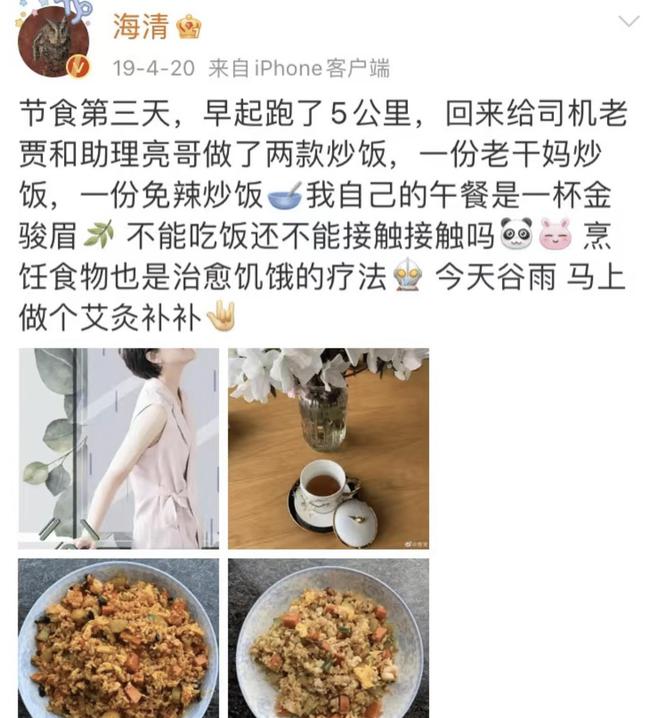View the darker fried rice photo
Viewport: 660px width, 718px height.
coord(118,640)
